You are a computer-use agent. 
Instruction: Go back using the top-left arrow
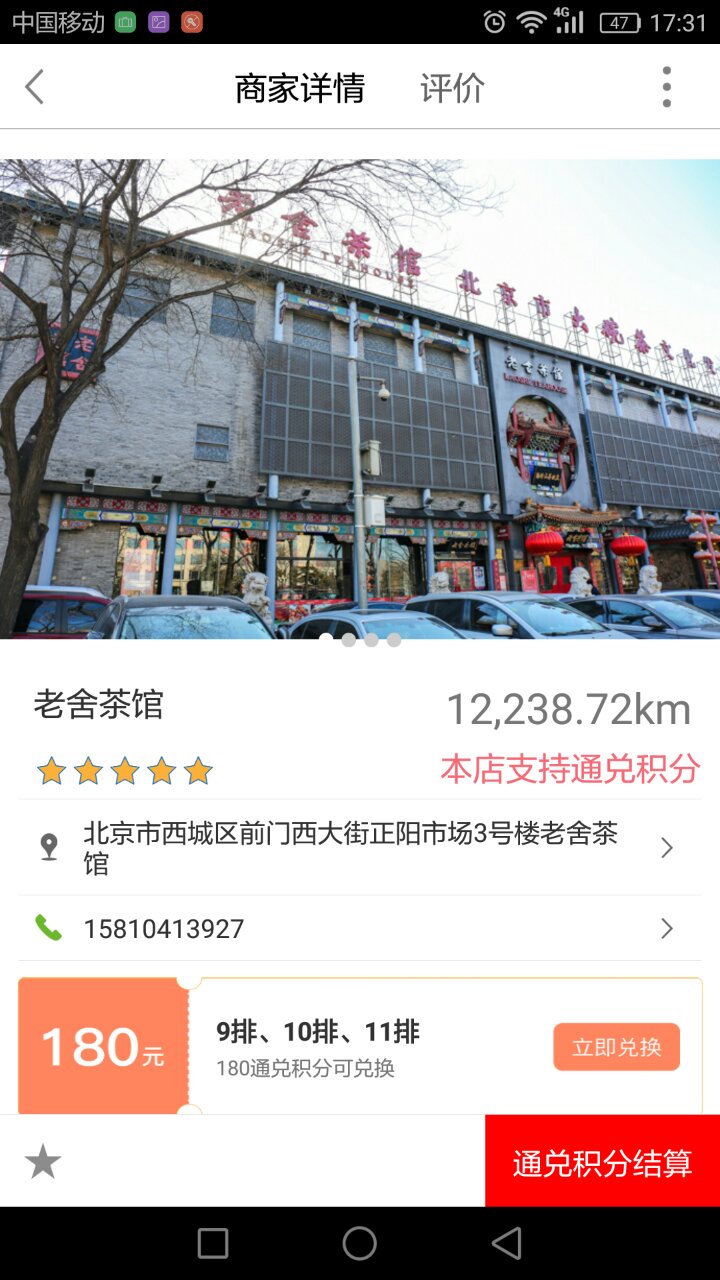click(35, 87)
